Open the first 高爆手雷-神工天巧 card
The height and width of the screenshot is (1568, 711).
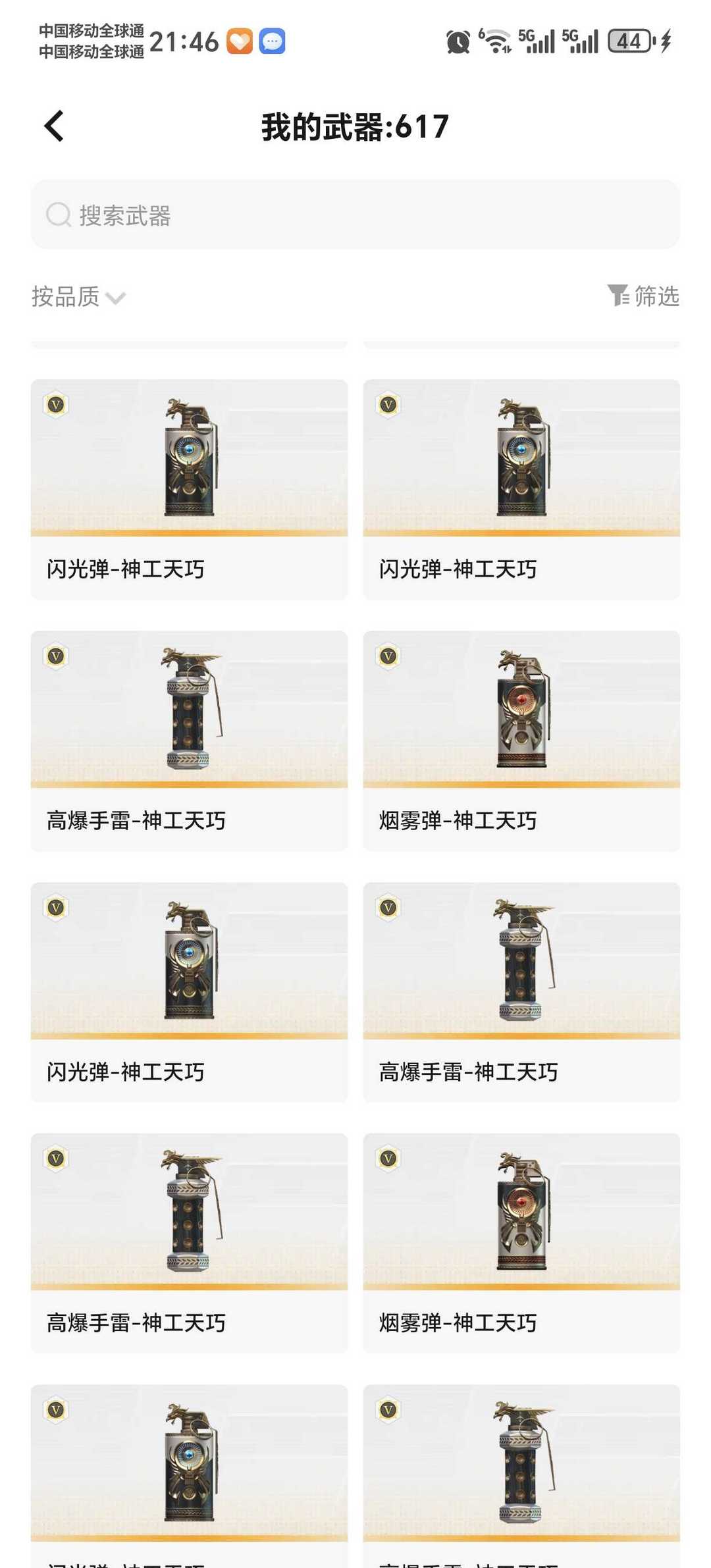[189, 741]
